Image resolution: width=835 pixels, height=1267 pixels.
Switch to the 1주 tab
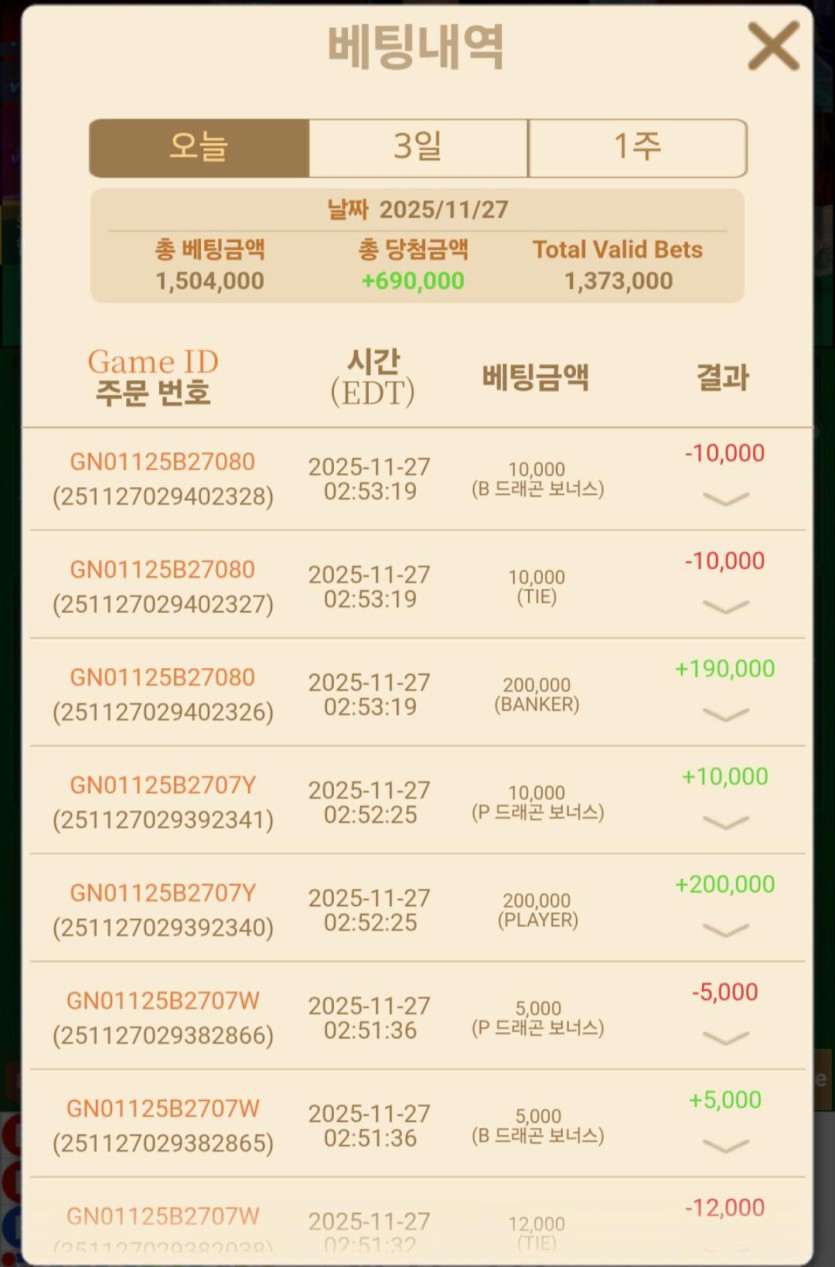[637, 147]
